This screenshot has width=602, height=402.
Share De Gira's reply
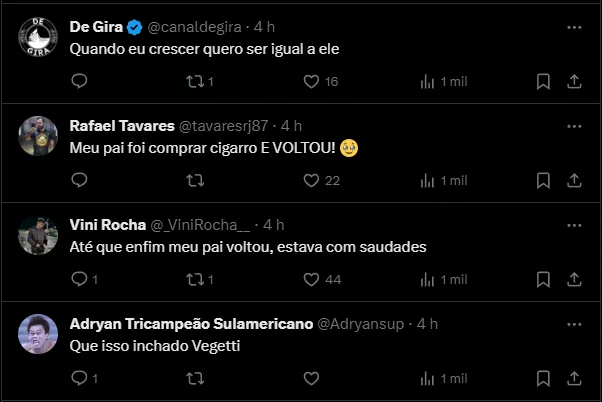574,81
